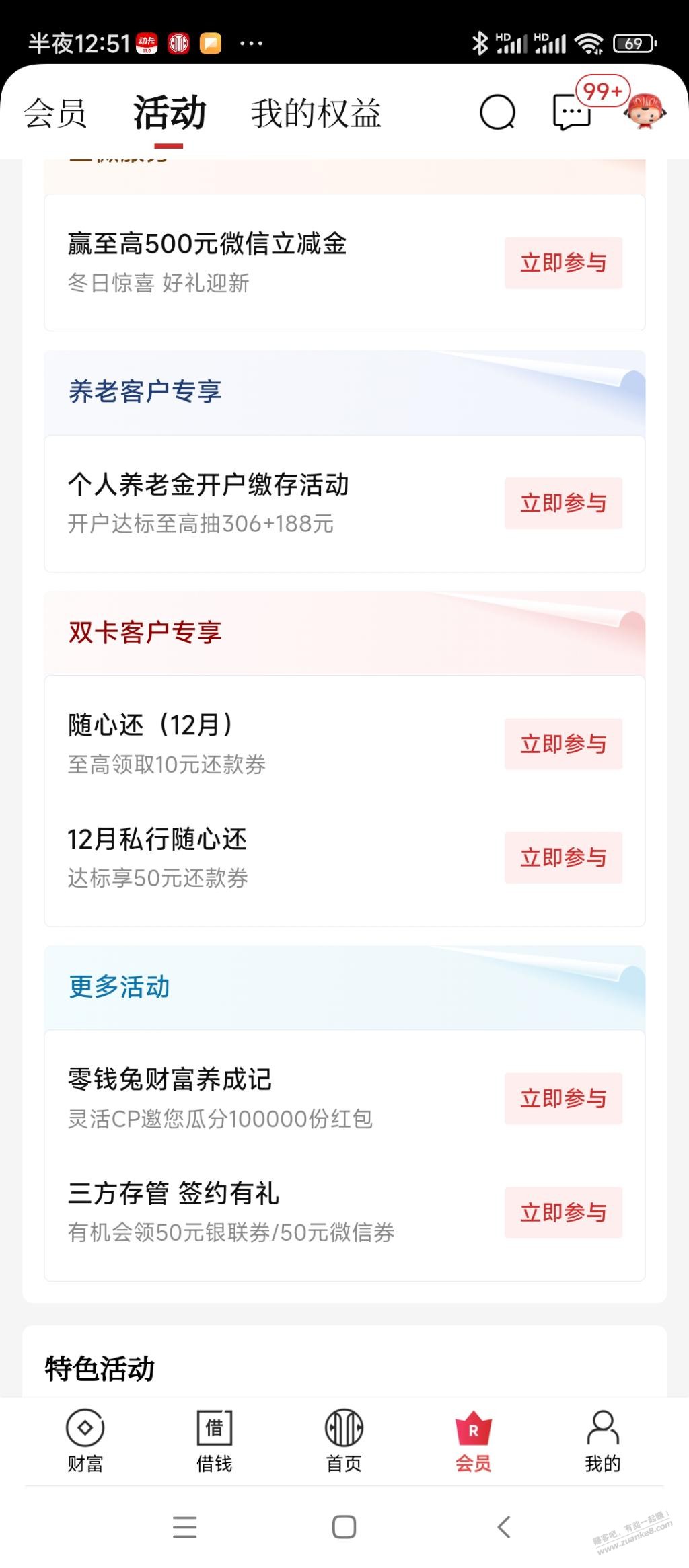Tap 立即参与 for 三方存管 签约有礼
The image size is (689, 1568).
(565, 1214)
